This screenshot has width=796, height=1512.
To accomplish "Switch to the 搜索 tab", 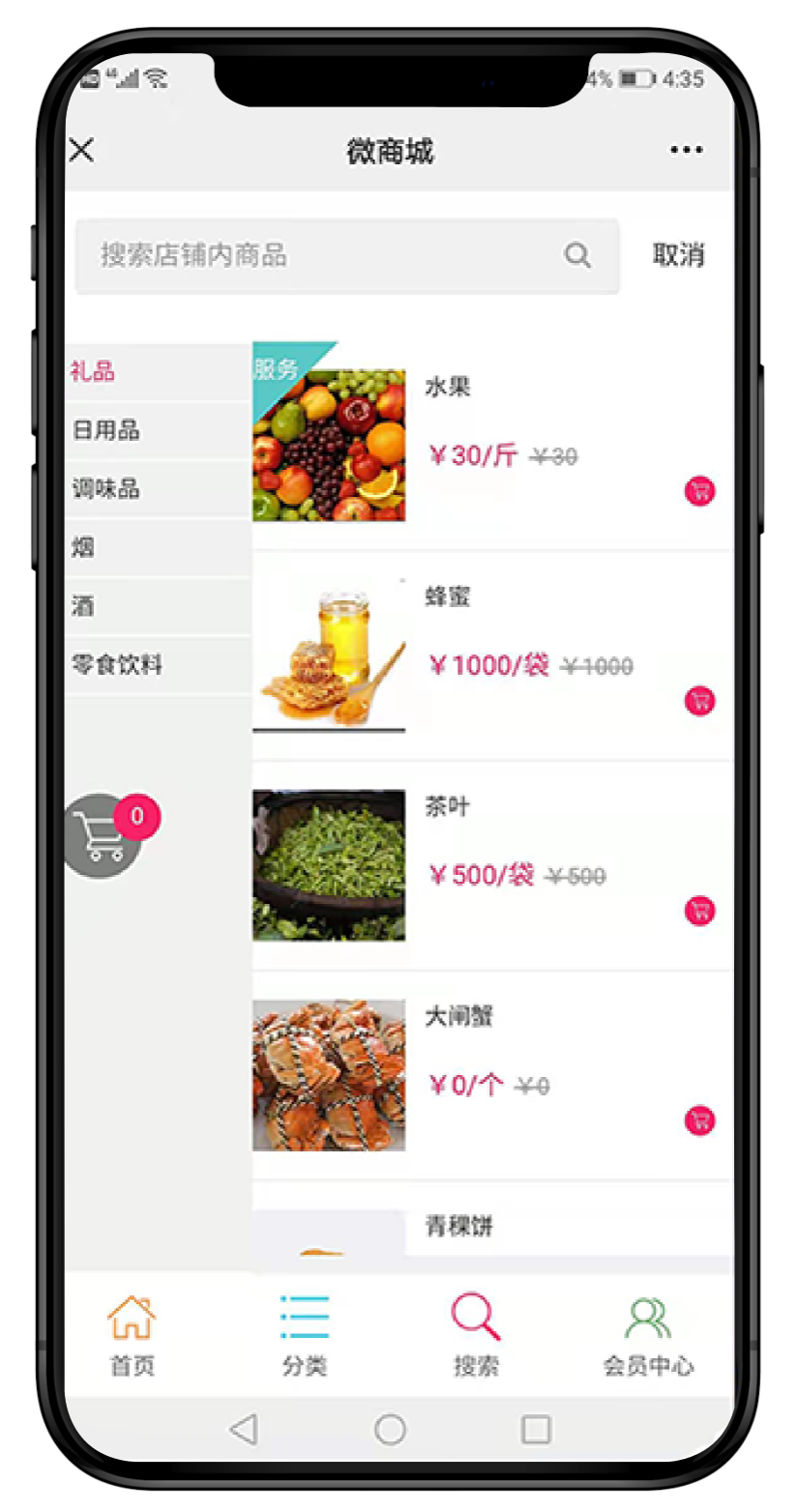I will click(x=476, y=1336).
